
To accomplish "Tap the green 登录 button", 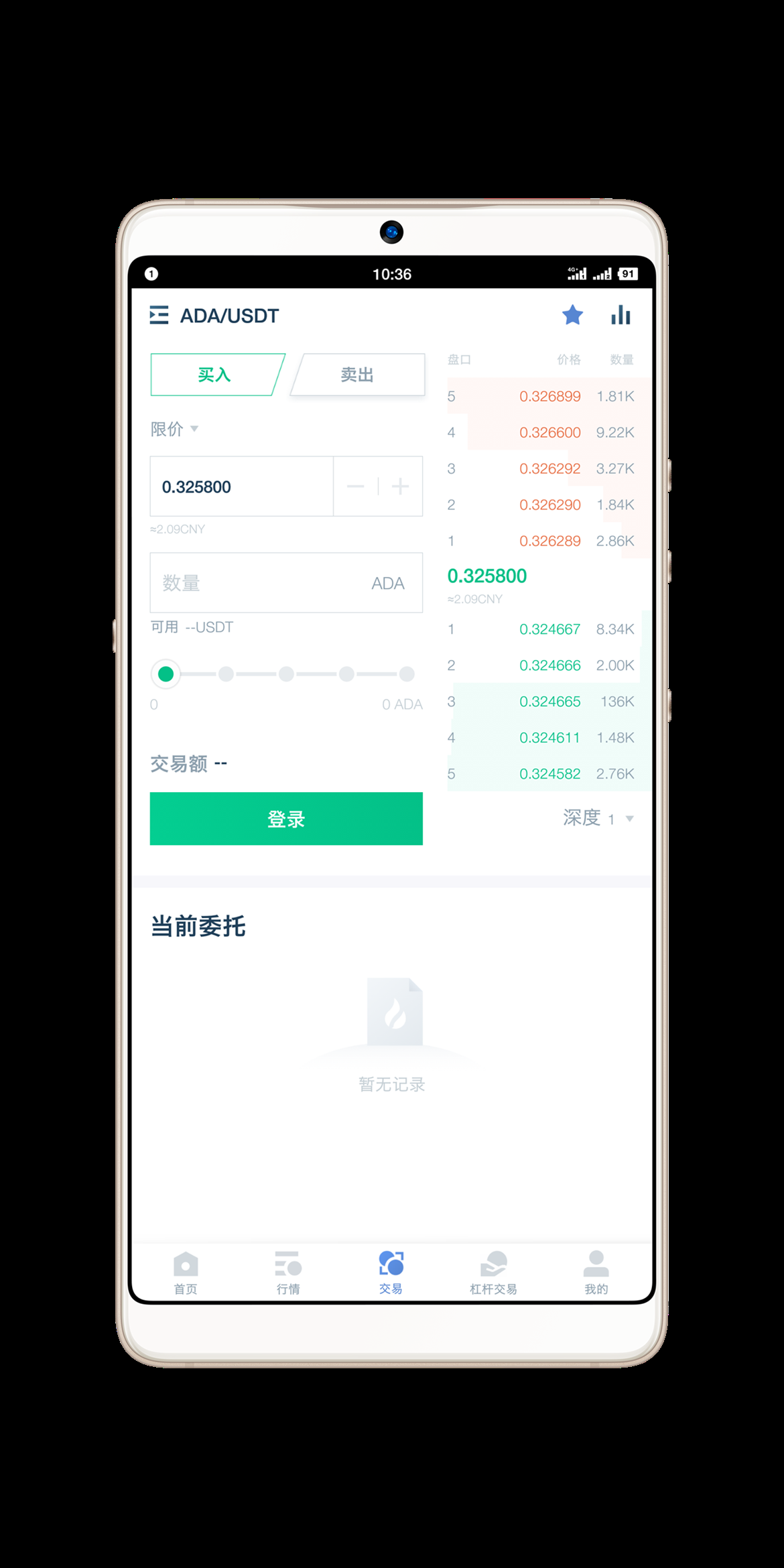I will 286,819.
